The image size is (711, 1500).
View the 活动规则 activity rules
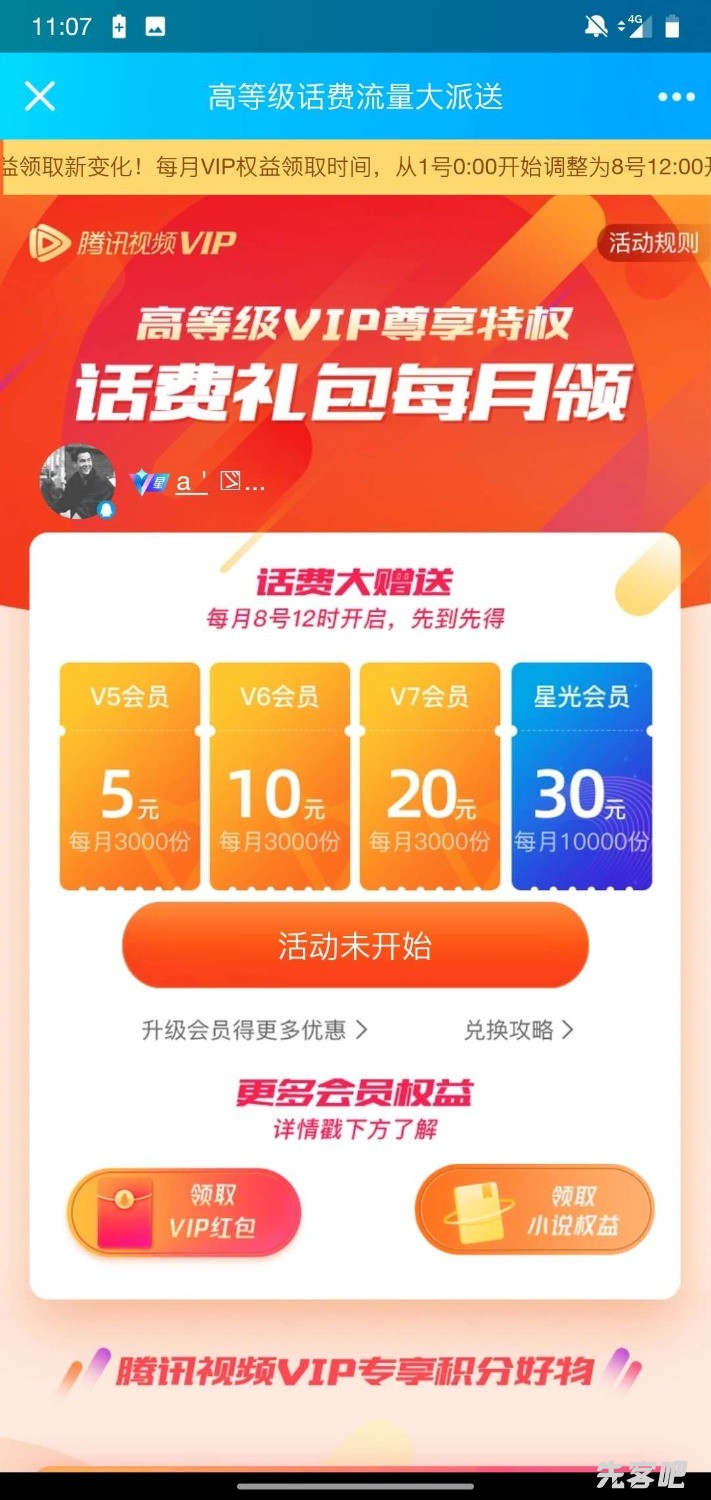[x=653, y=243]
